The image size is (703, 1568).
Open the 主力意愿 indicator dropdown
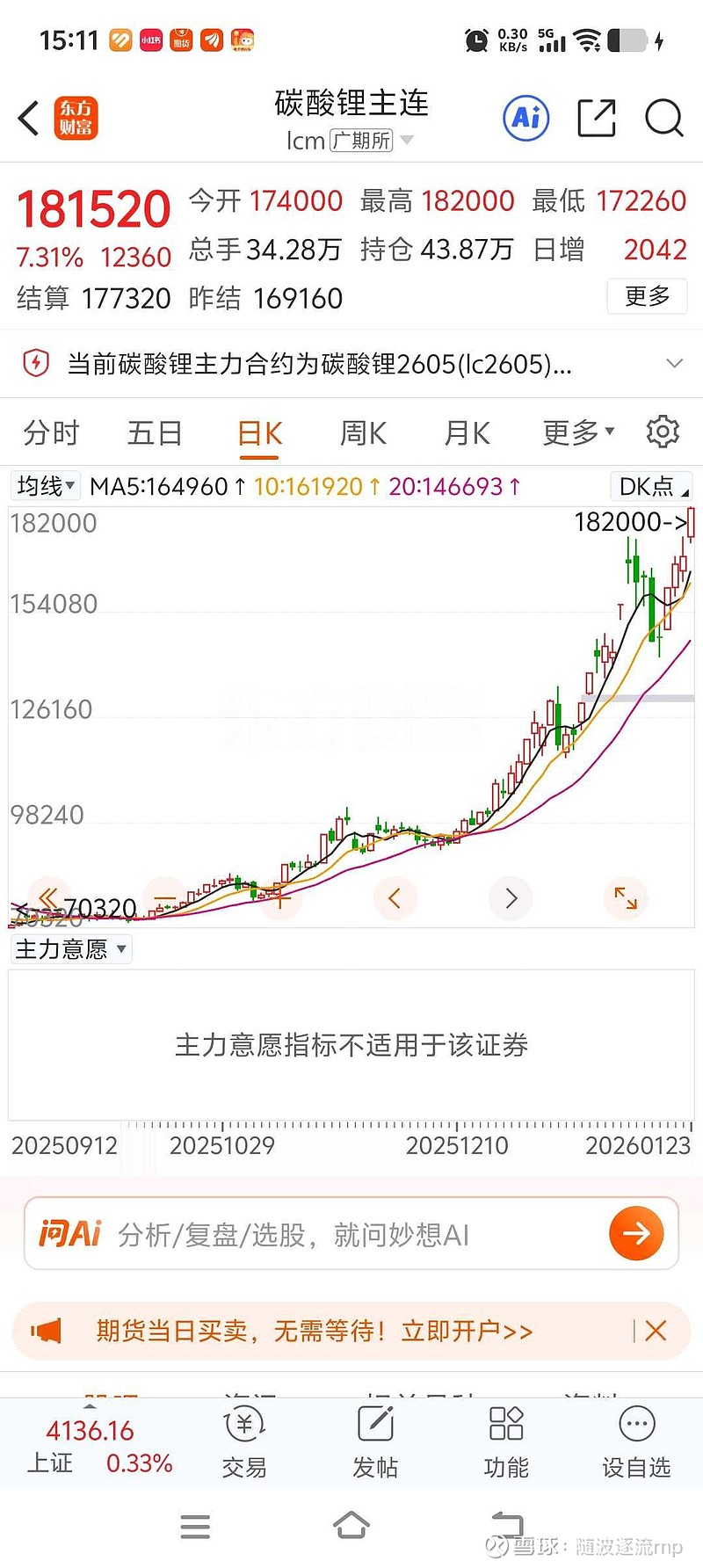click(x=70, y=949)
